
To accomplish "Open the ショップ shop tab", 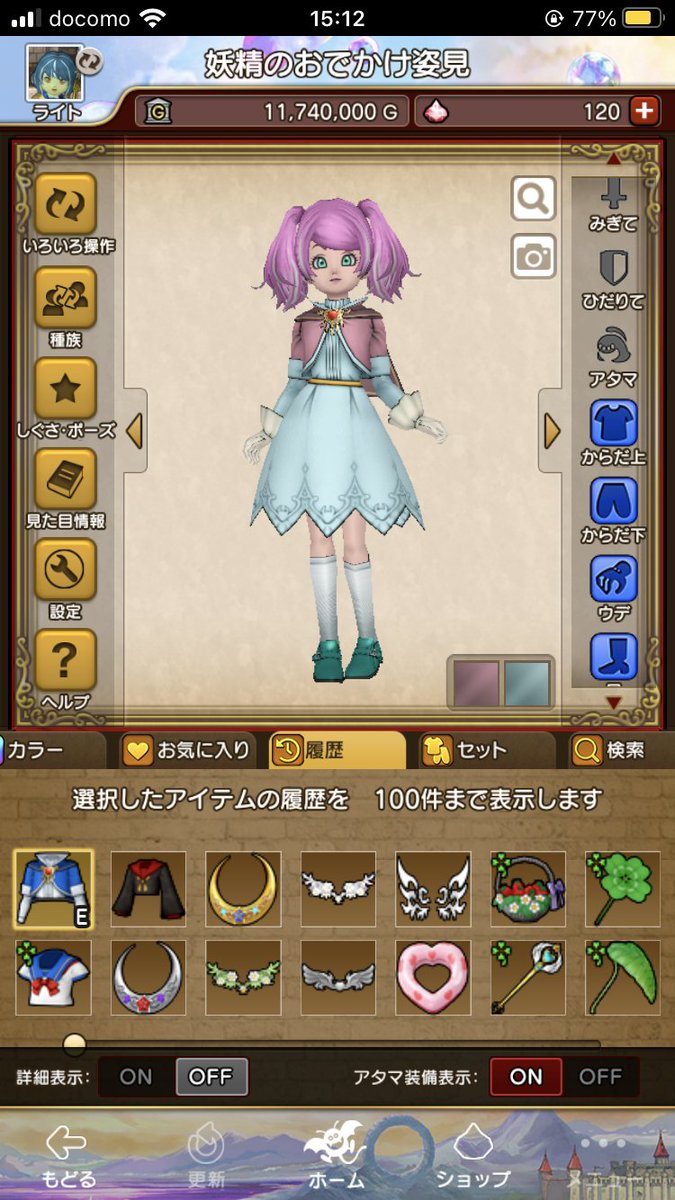I will [473, 1156].
